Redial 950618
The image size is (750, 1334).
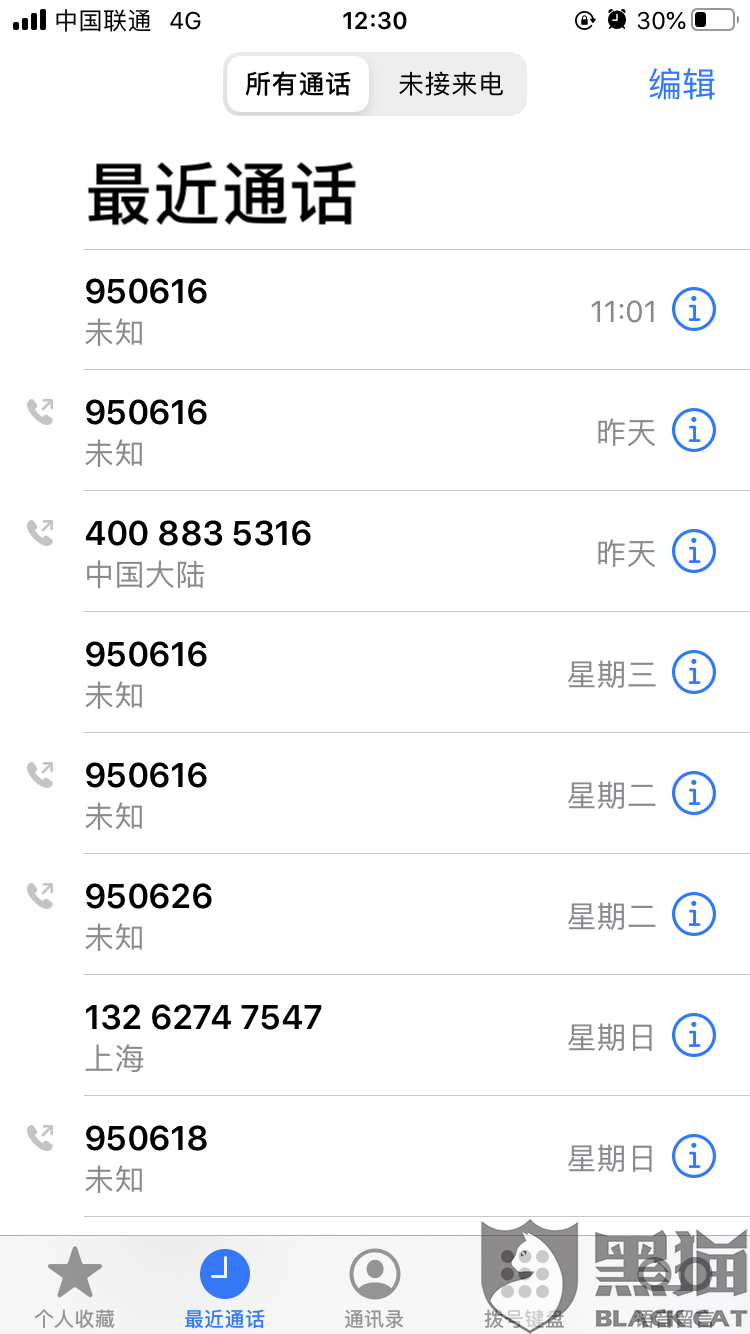click(x=300, y=1157)
